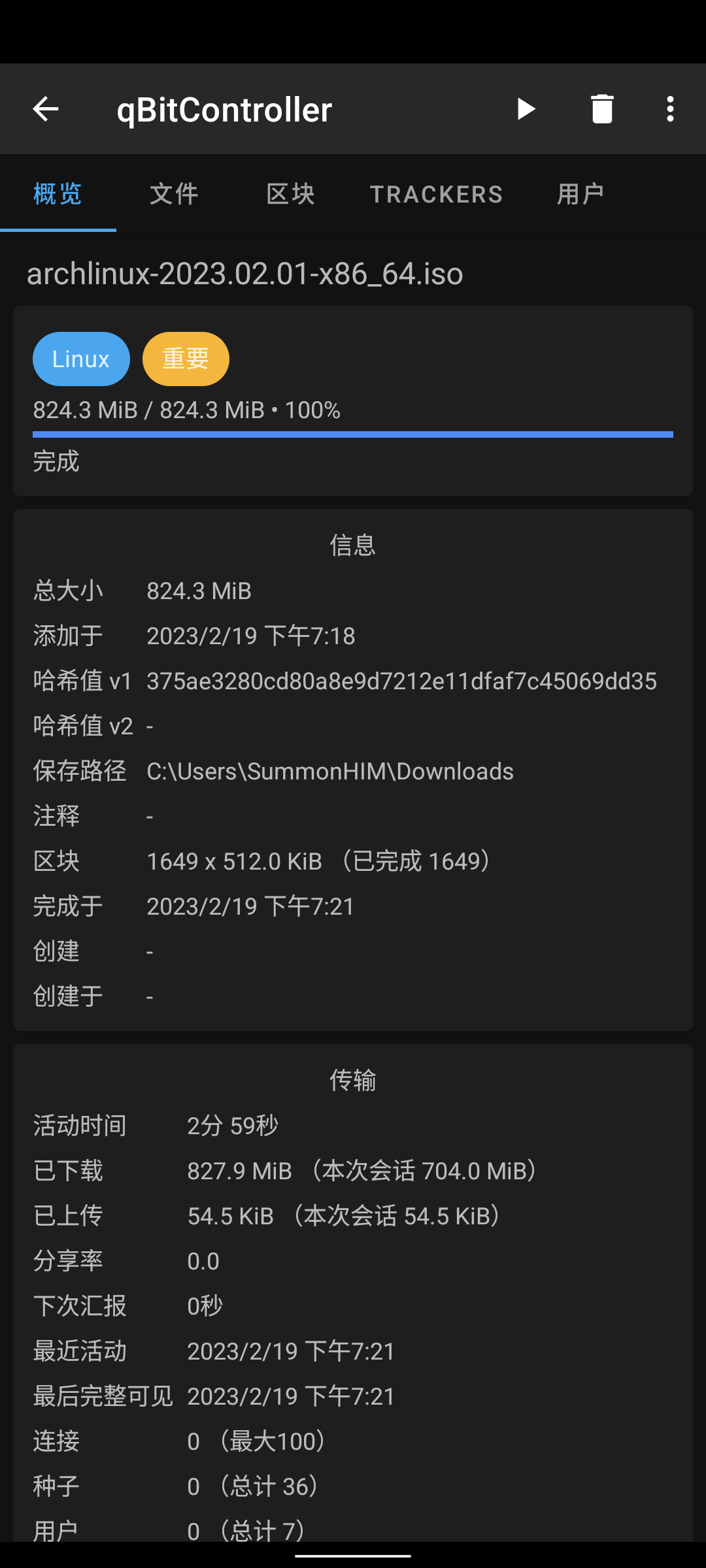This screenshot has height=1568, width=706.
Task: Open the overflow menu
Action: [x=669, y=108]
